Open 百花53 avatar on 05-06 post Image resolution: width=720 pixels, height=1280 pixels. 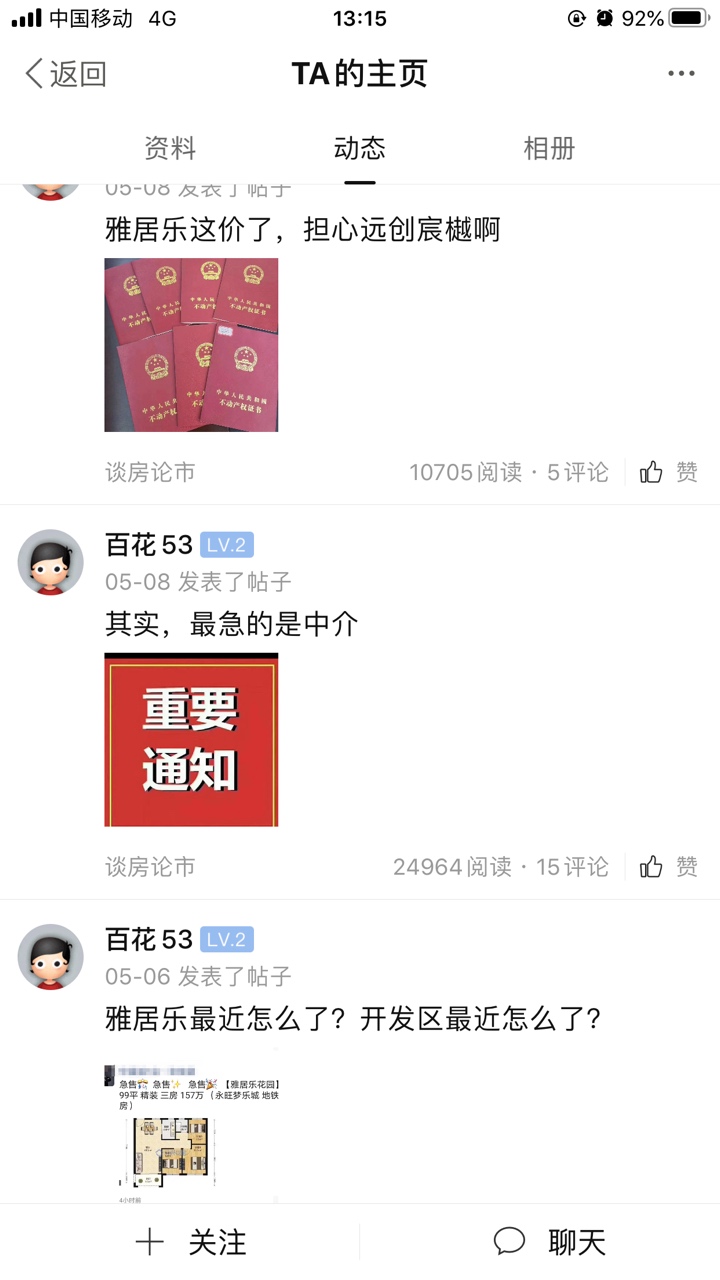tap(50, 957)
